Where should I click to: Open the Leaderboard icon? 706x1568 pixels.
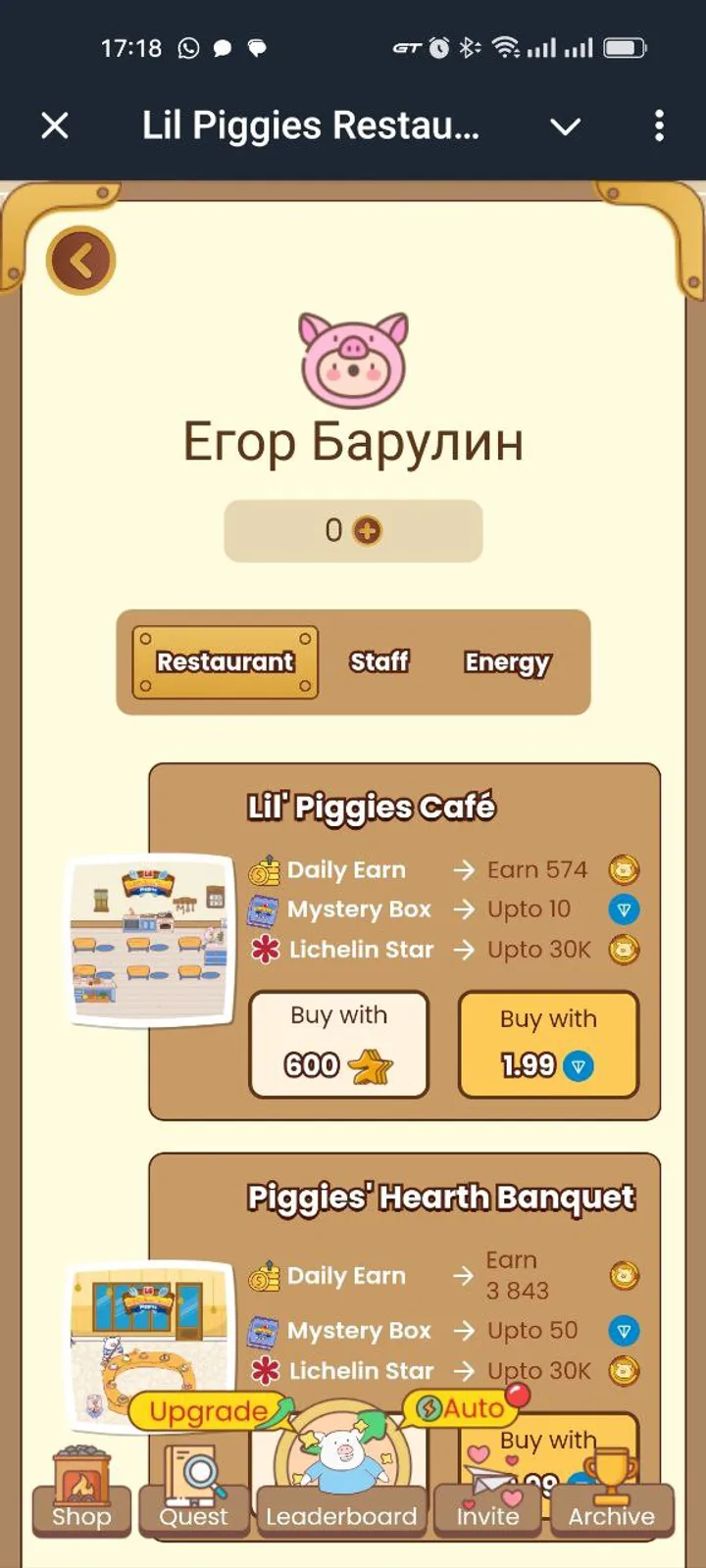click(x=340, y=1514)
